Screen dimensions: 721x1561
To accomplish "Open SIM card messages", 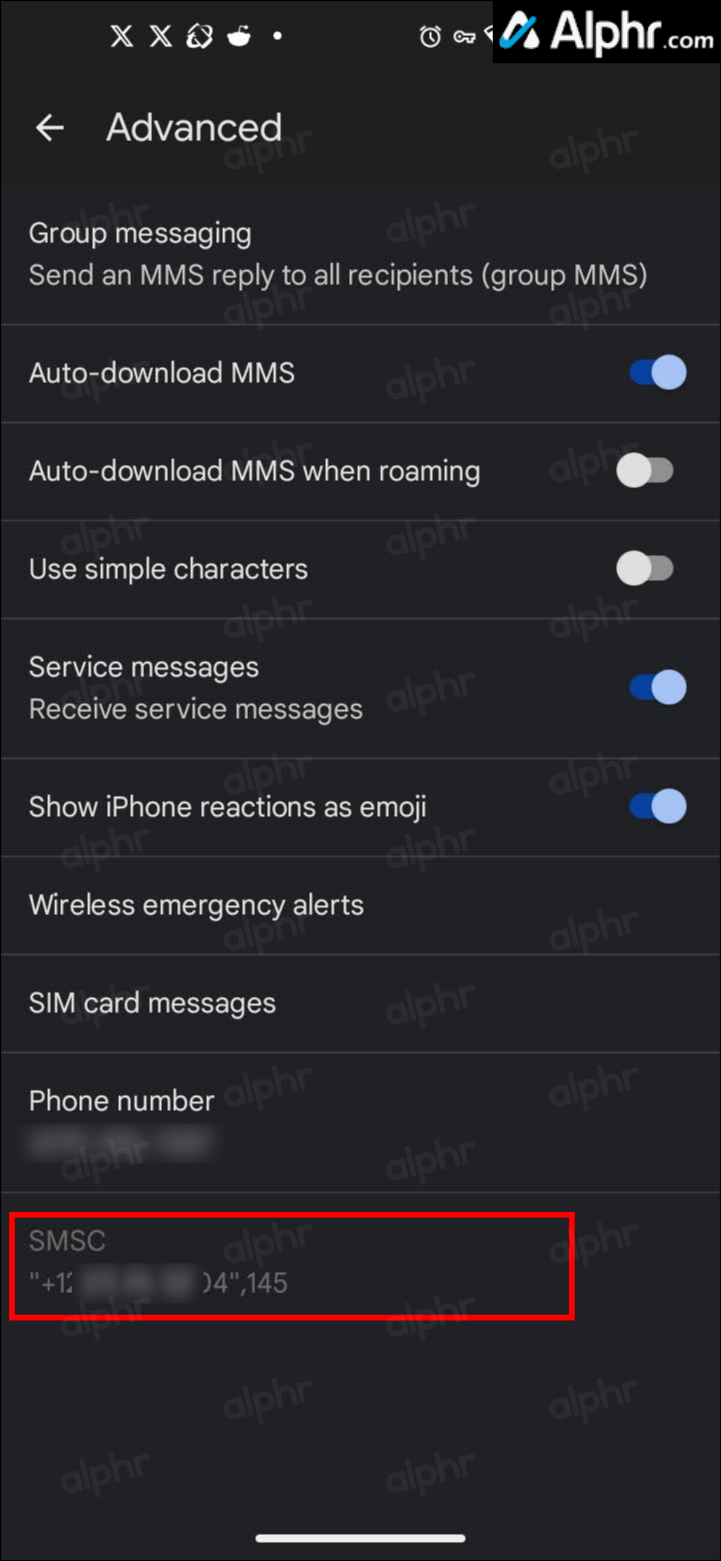I will pos(360,1003).
